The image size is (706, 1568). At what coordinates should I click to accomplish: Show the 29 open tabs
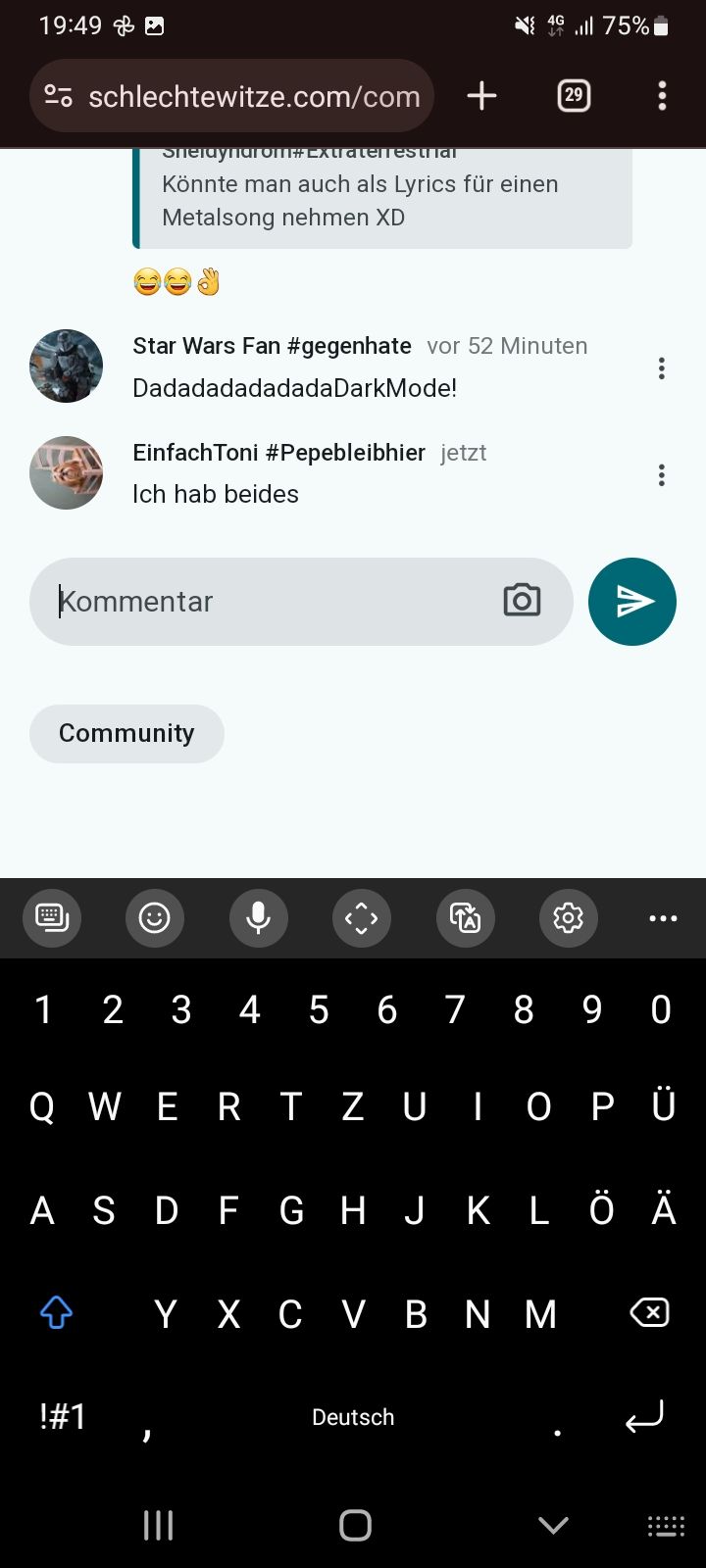(x=574, y=96)
